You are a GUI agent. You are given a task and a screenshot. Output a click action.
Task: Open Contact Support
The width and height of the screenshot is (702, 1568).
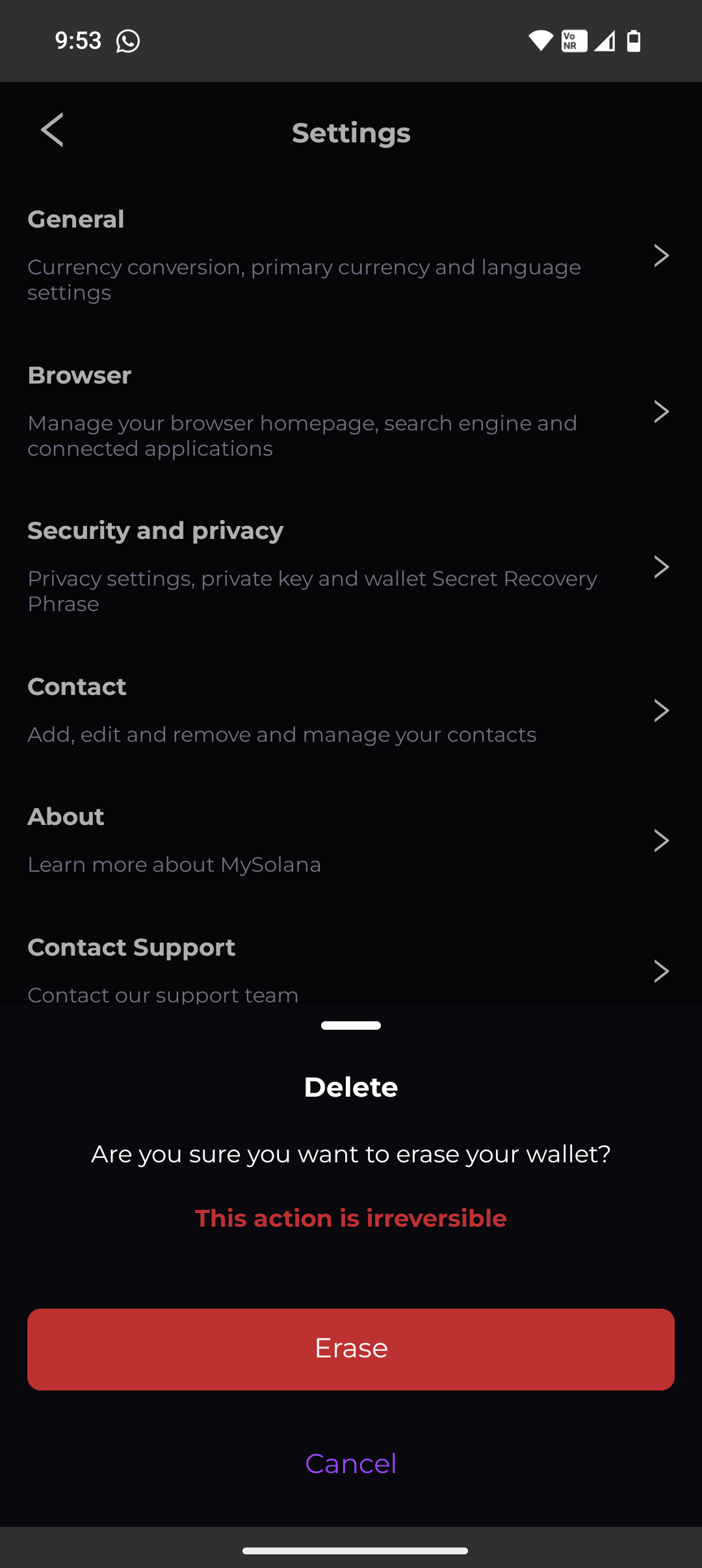351,969
